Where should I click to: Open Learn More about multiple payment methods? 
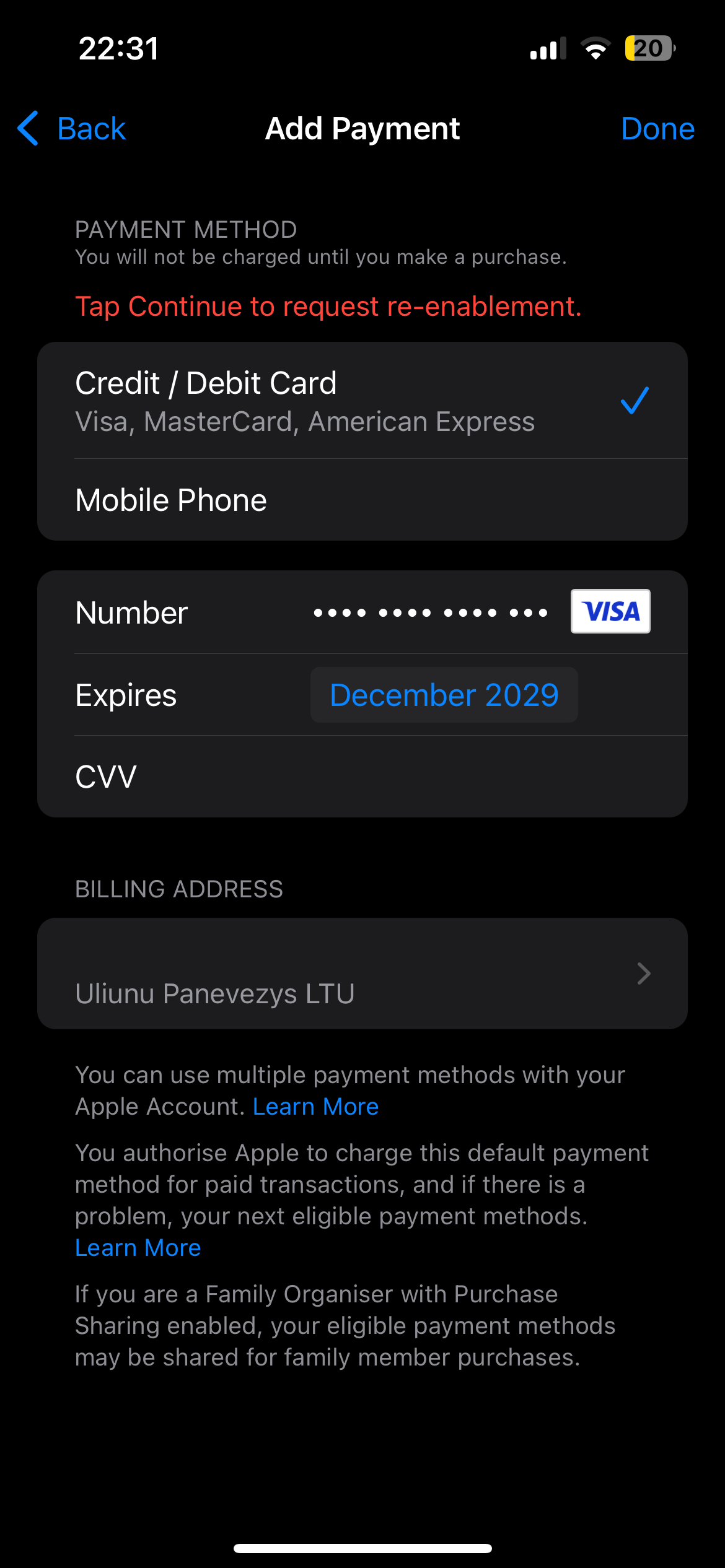[x=315, y=1107]
